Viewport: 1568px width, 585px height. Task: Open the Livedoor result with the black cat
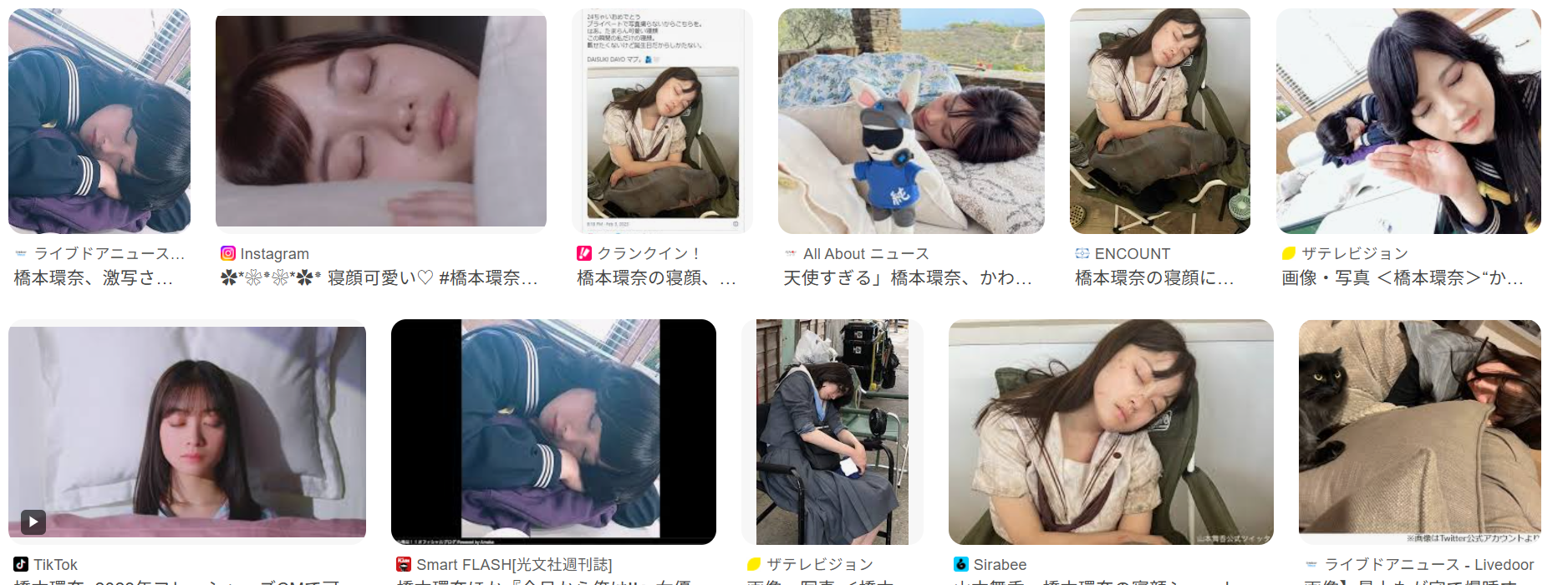pyautogui.click(x=1419, y=431)
